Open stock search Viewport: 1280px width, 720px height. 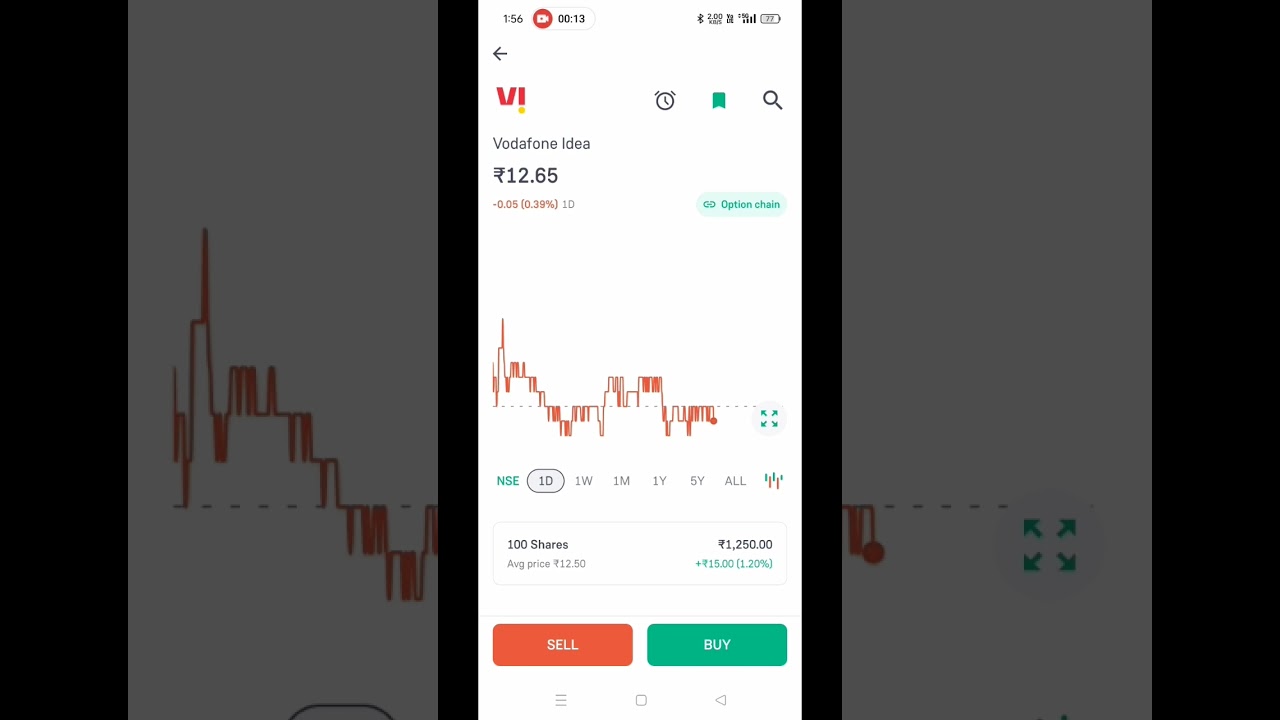[x=772, y=100]
